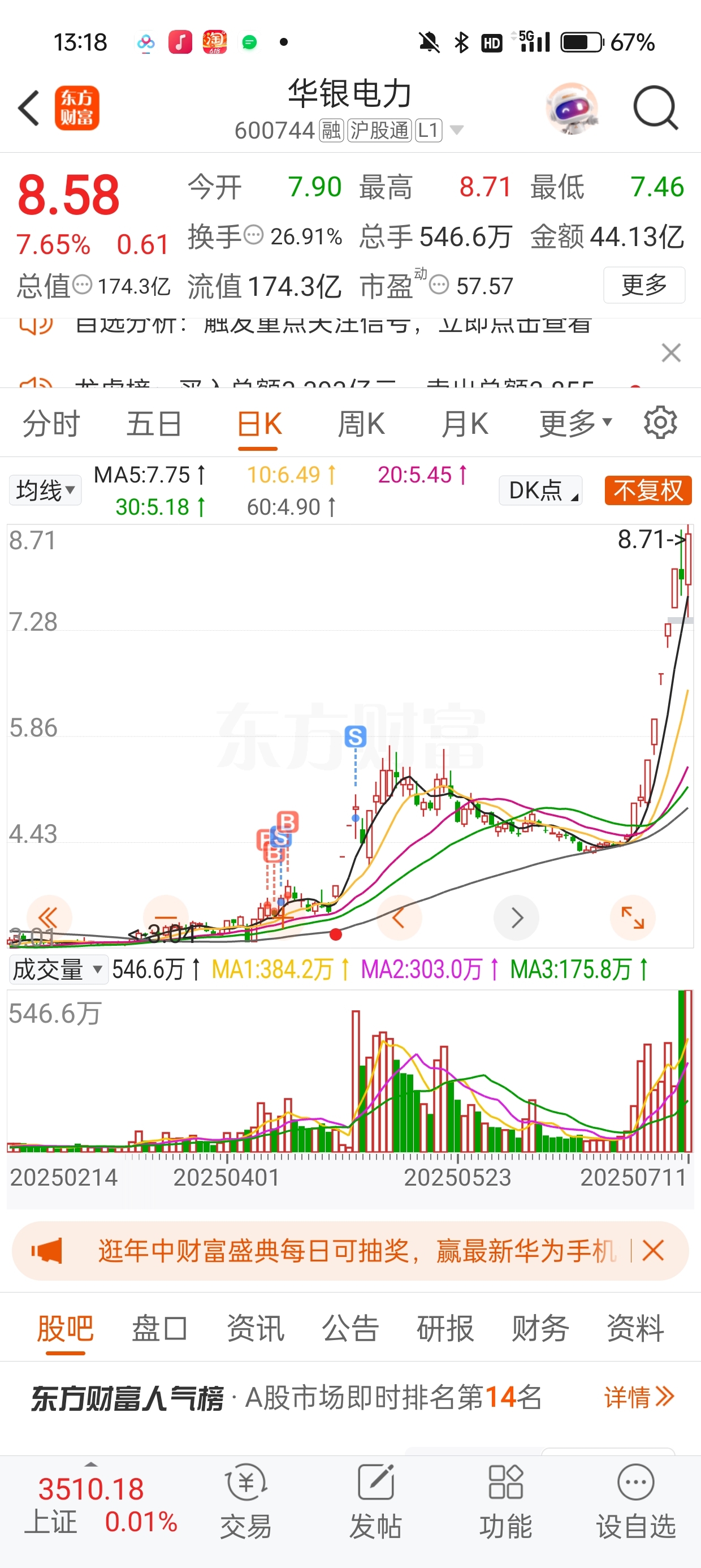Select the 月K chart tab
This screenshot has height=1568, width=701.
click(x=465, y=424)
